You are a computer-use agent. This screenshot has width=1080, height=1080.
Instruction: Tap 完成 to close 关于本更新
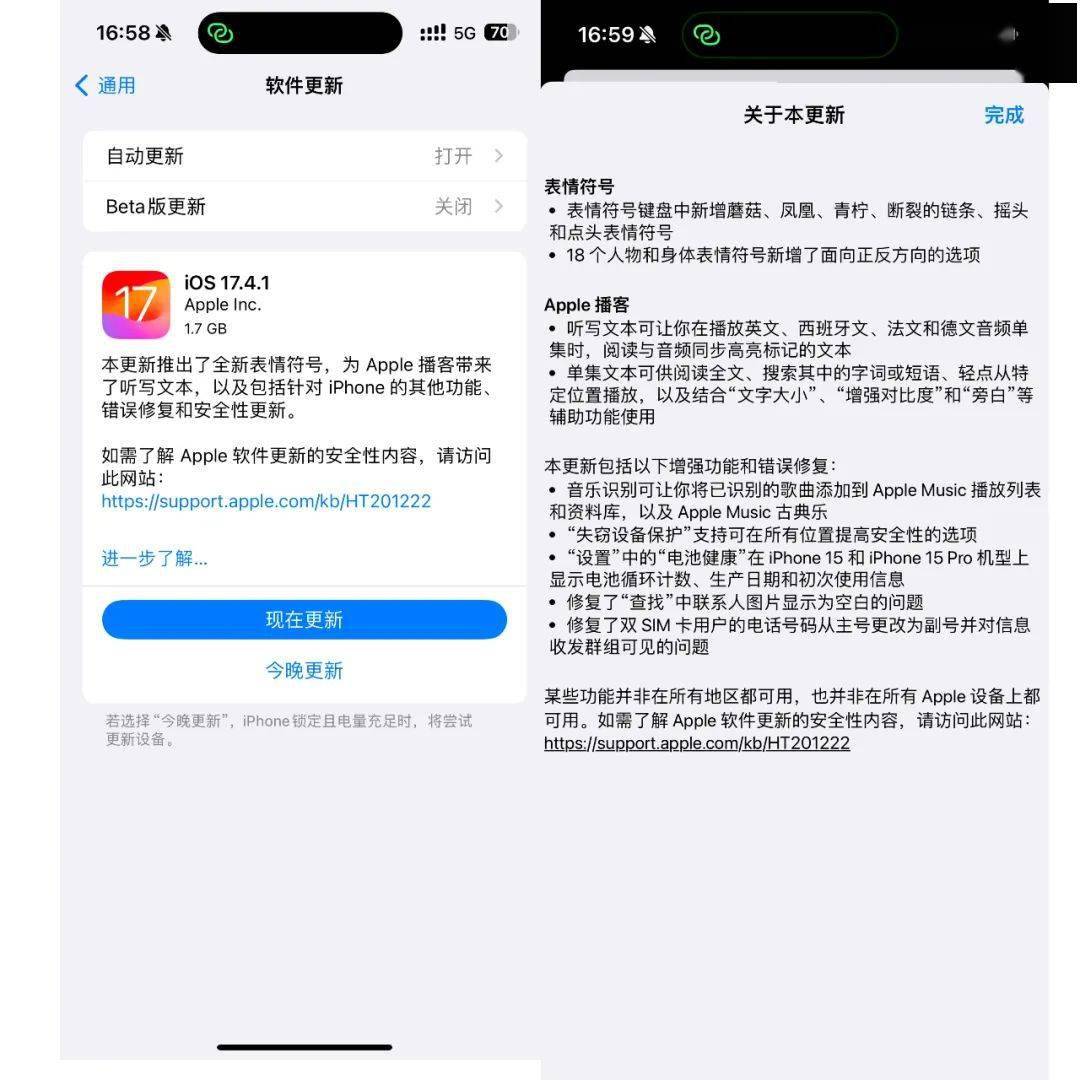click(1003, 115)
